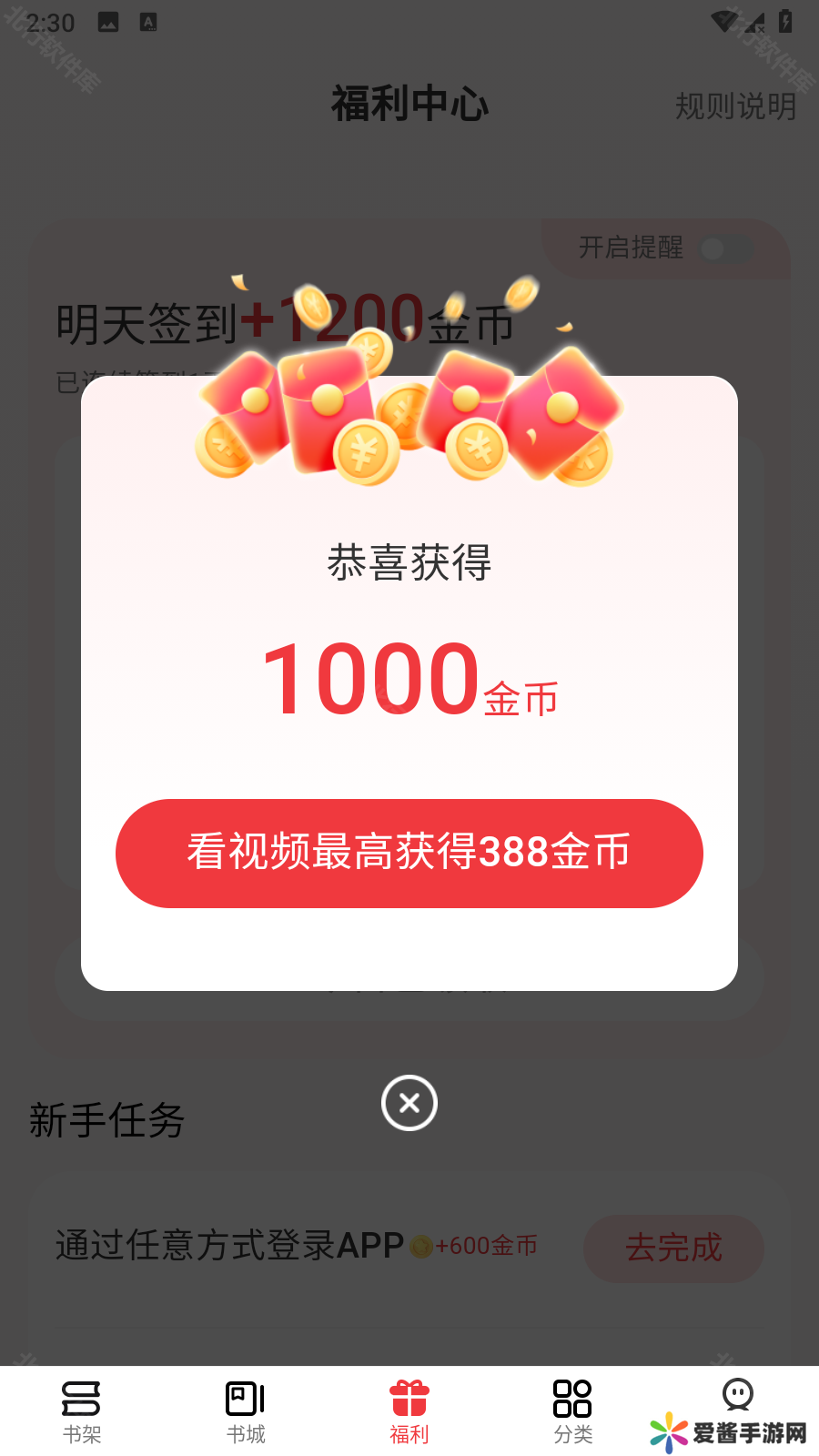Viewport: 819px width, 1456px height.
Task: Toggle the 开启提醒 switch
Action: point(725,248)
